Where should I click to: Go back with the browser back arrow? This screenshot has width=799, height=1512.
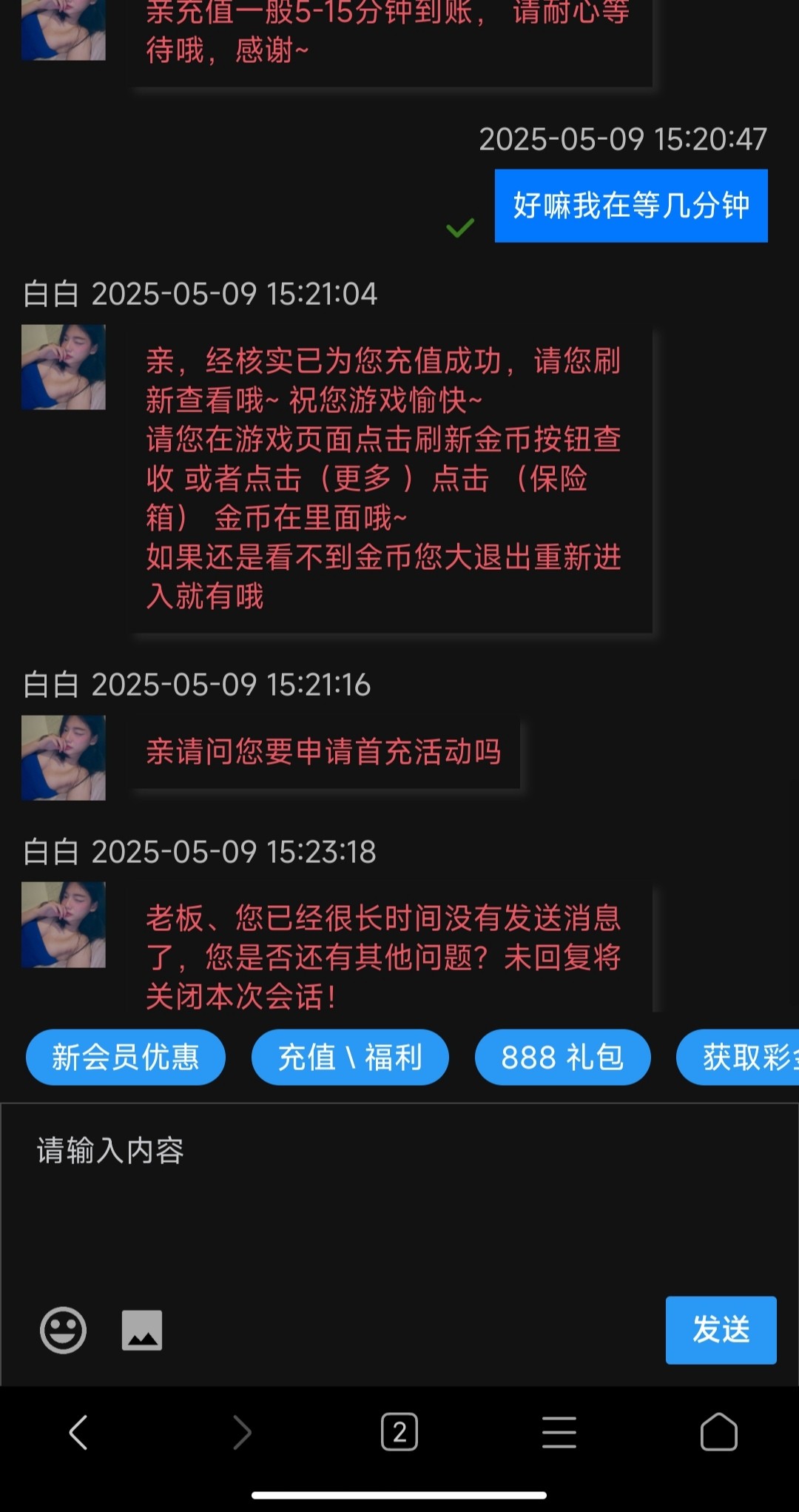(x=79, y=1432)
